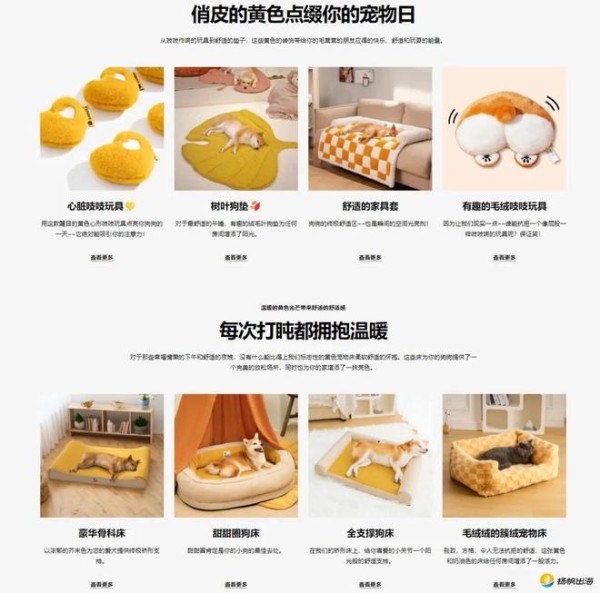Open the 毛绒绒的簇绒宠物床 product image
Image resolution: width=600 pixels, height=593 pixels.
(504, 455)
